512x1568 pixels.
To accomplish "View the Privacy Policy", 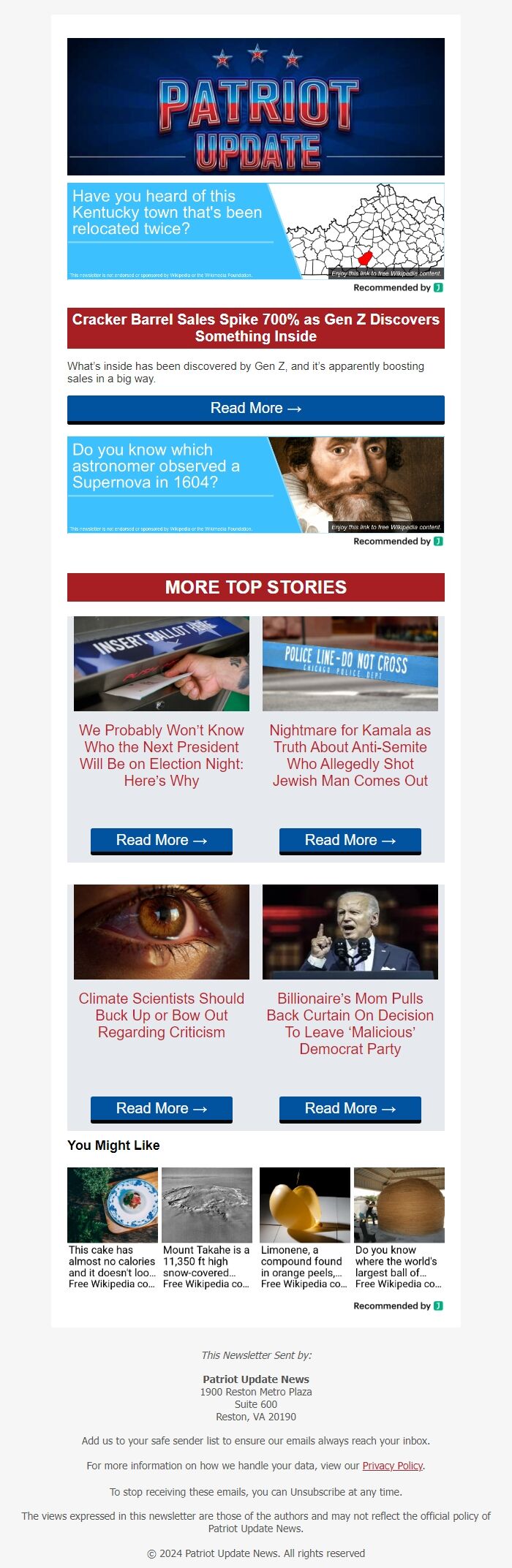I will click(x=393, y=1465).
